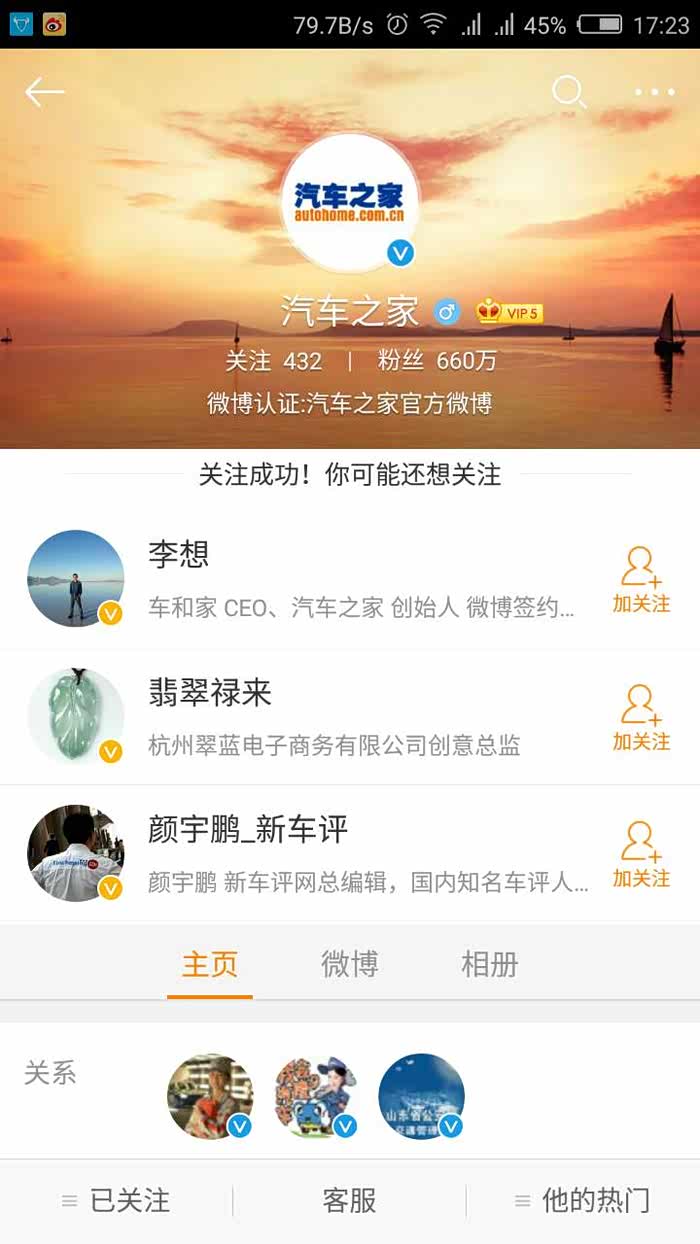
Task: Go back using the top-left arrow
Action: 44,93
